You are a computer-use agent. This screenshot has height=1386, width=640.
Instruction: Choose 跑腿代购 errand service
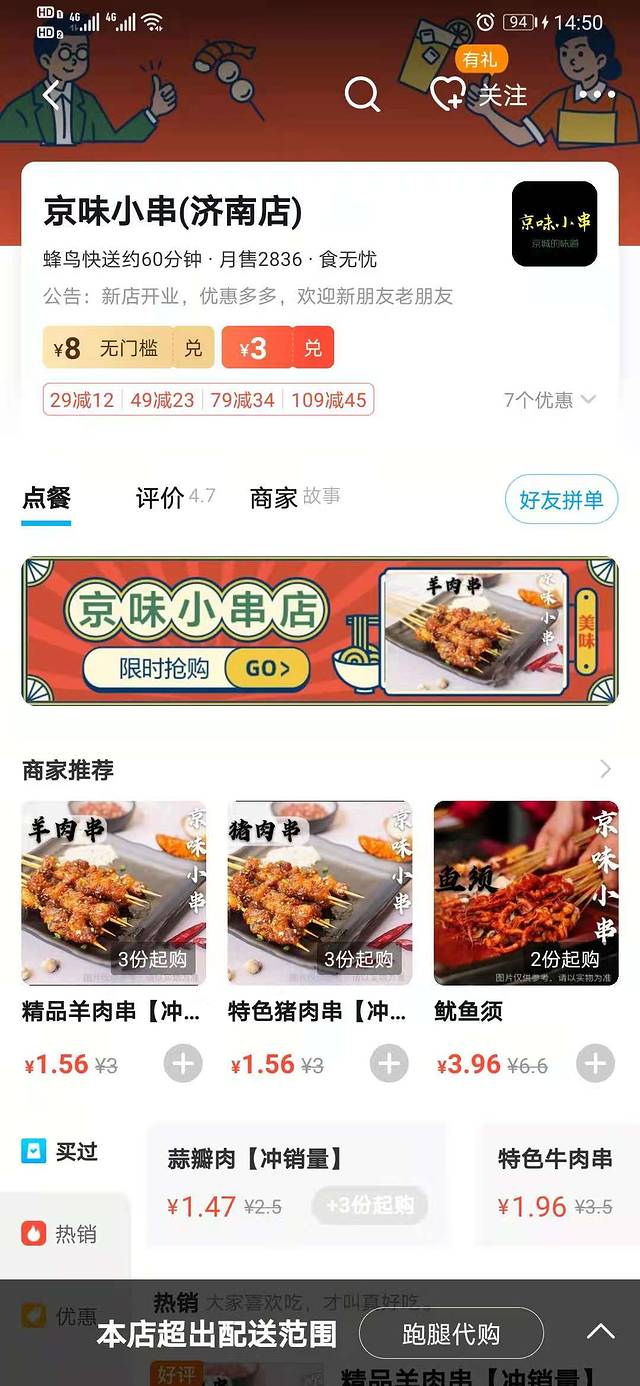click(x=451, y=1334)
